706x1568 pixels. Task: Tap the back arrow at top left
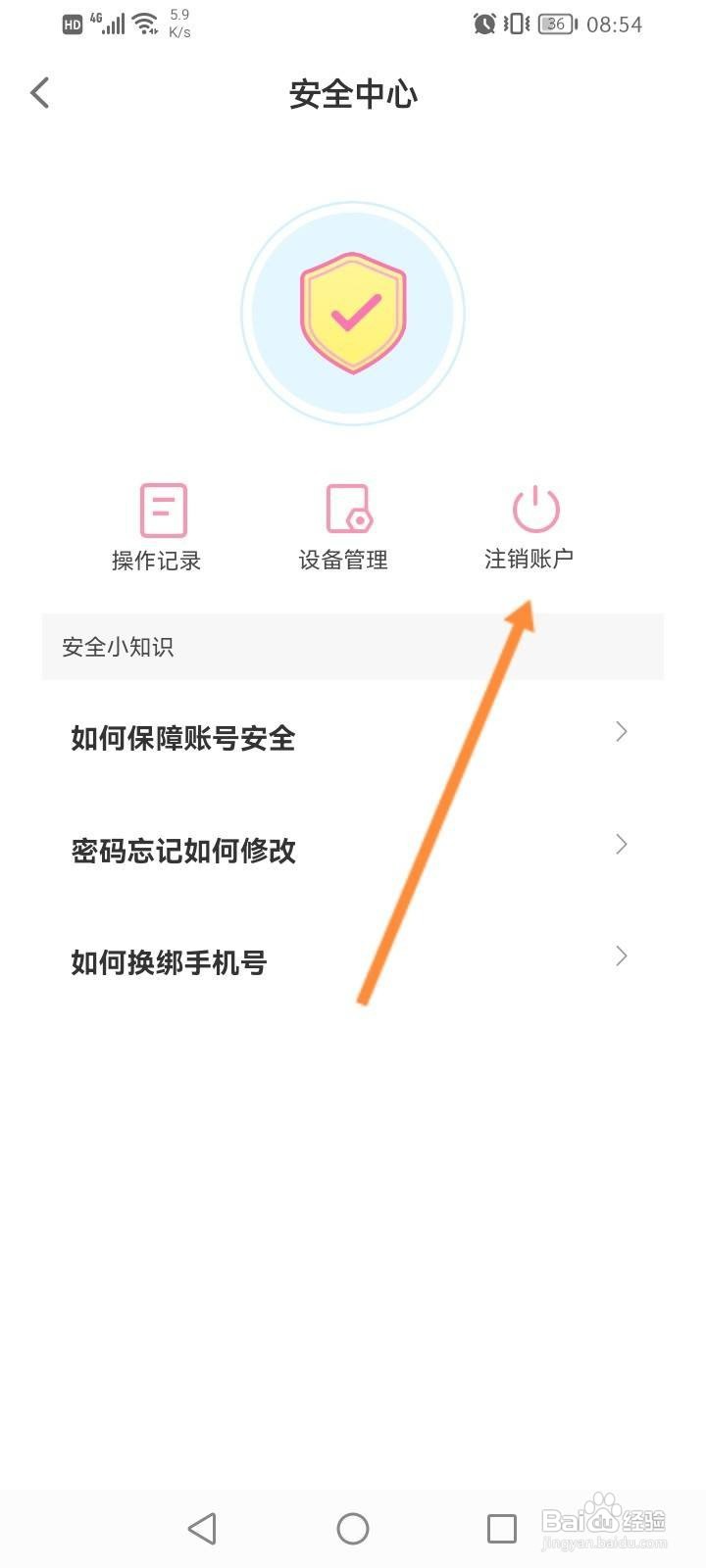click(x=39, y=91)
